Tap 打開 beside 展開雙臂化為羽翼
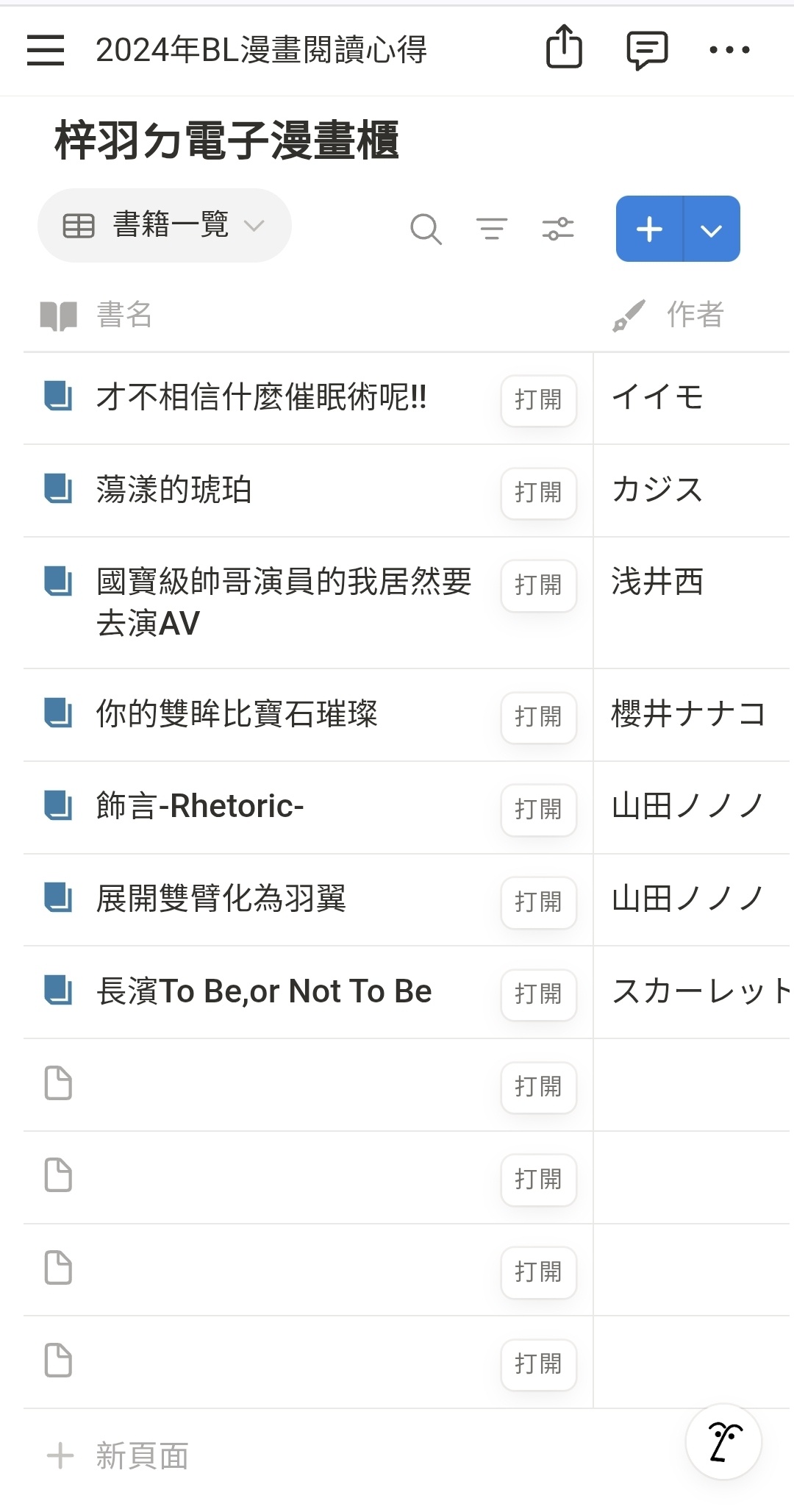Viewport: 794px width, 1512px height. [538, 902]
